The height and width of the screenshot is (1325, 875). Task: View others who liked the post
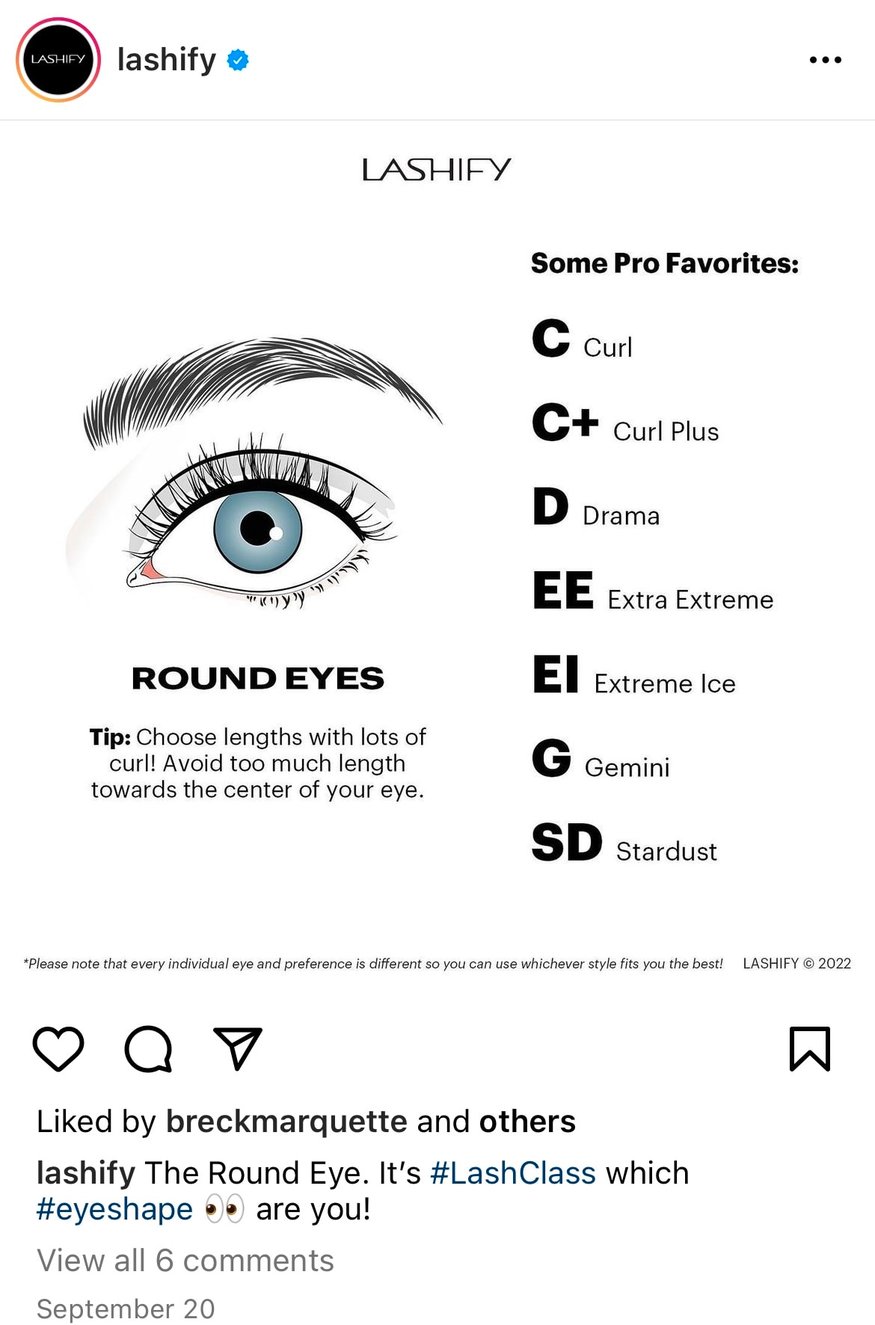tap(527, 1121)
